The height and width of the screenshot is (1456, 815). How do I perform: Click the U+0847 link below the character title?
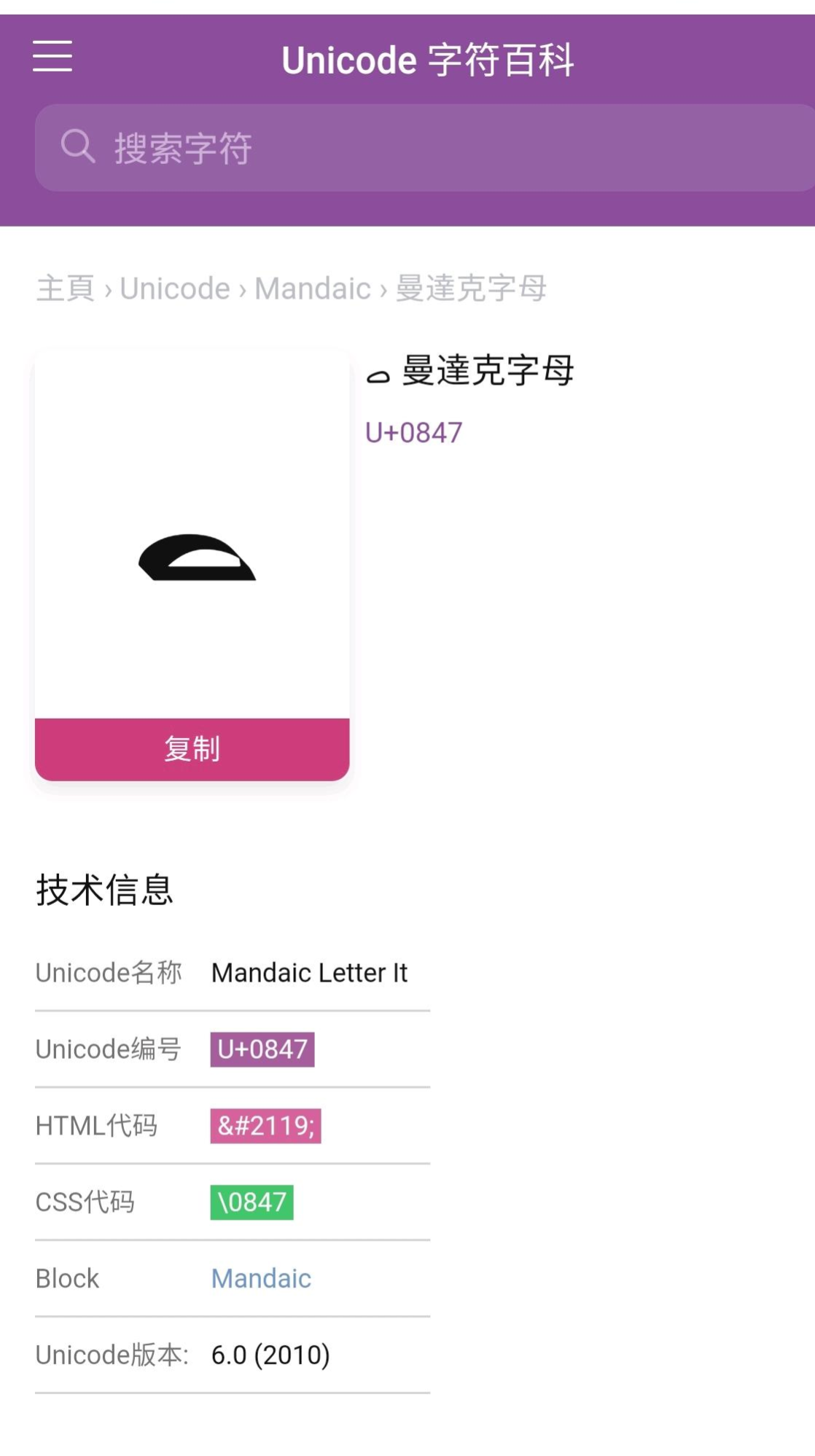pyautogui.click(x=413, y=431)
